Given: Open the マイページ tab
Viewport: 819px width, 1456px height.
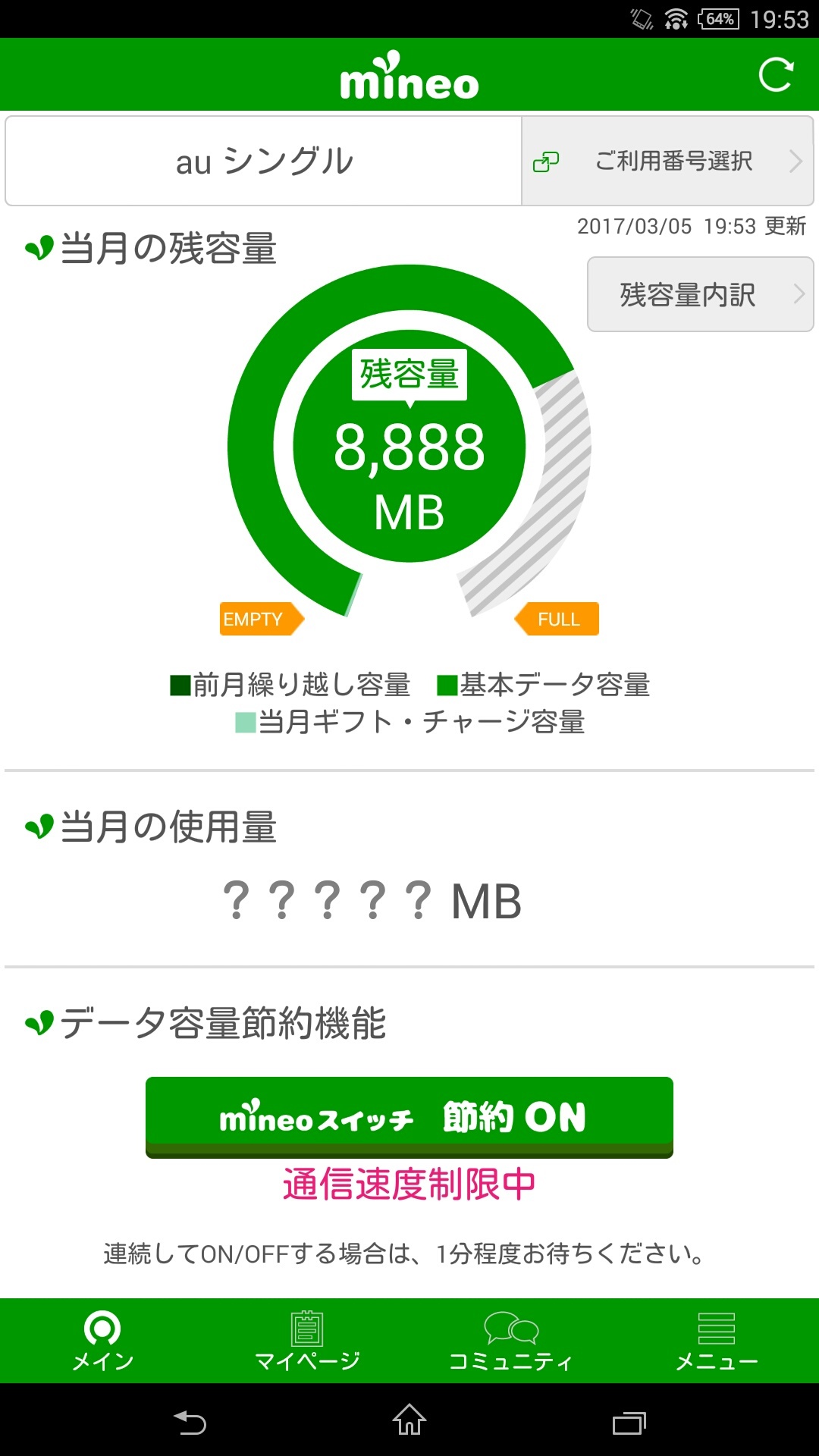Looking at the screenshot, I should click(307, 1341).
